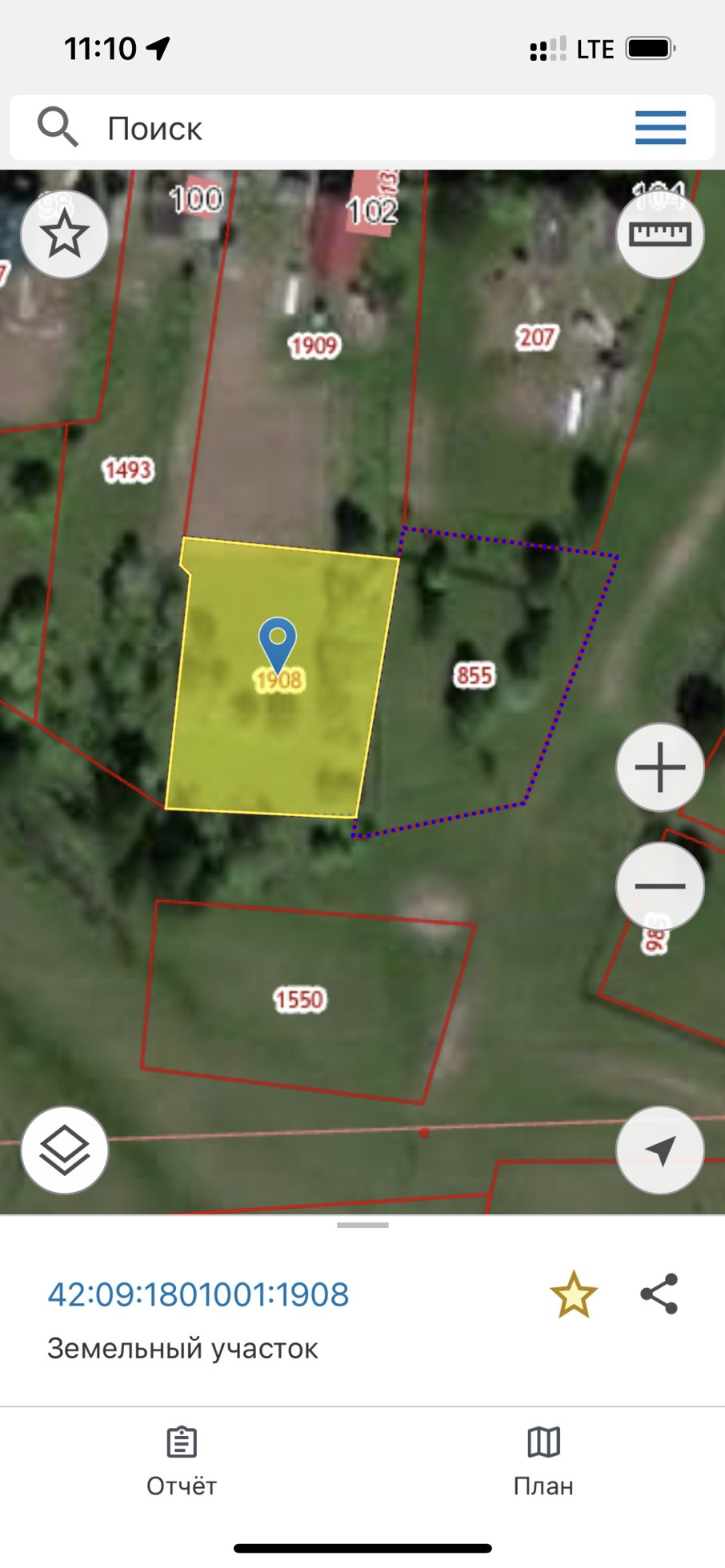Share the parcel details
Screen dimensions: 725x1568
tap(659, 1294)
